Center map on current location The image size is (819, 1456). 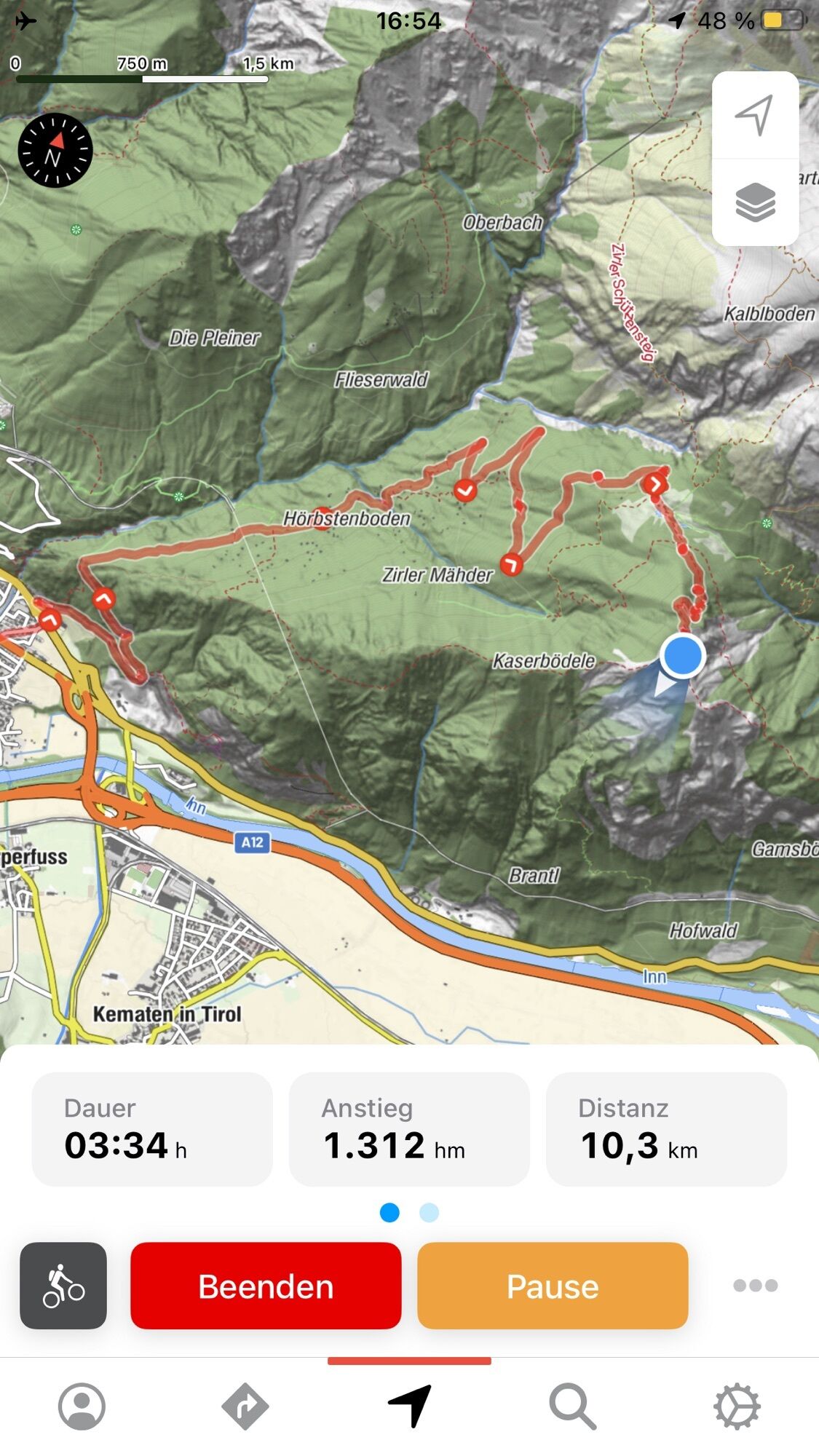(755, 115)
